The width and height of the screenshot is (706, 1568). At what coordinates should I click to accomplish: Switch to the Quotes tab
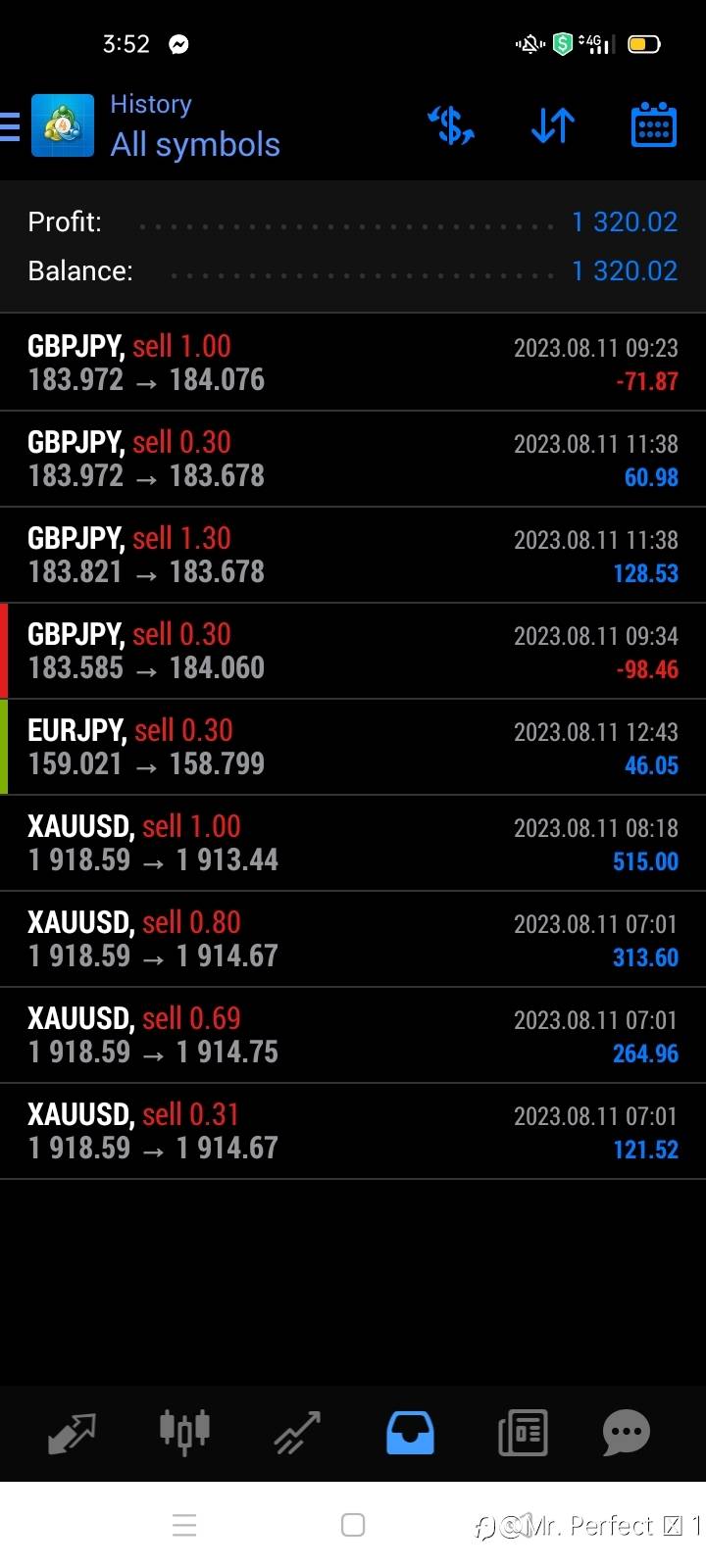pos(72,1433)
